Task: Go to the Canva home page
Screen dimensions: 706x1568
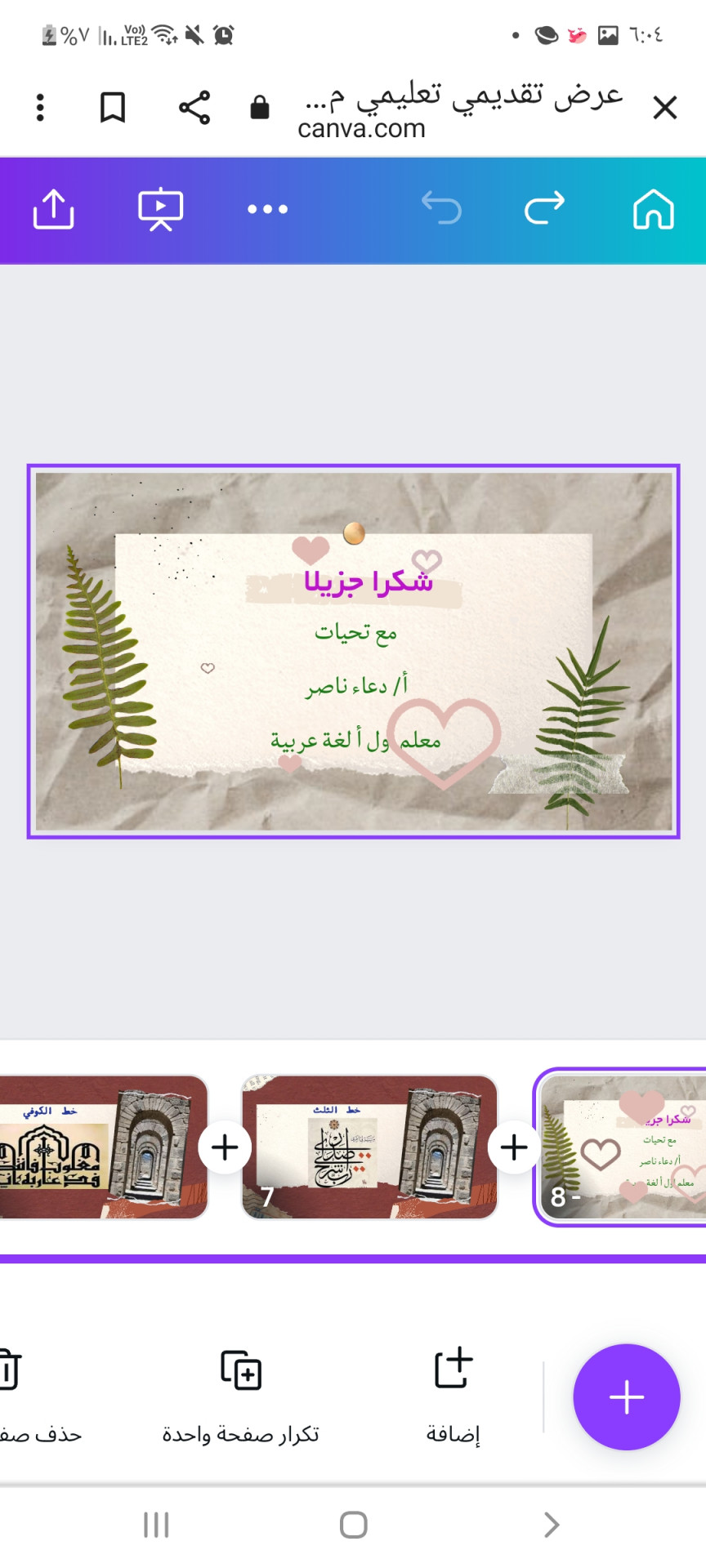Action: [653, 209]
